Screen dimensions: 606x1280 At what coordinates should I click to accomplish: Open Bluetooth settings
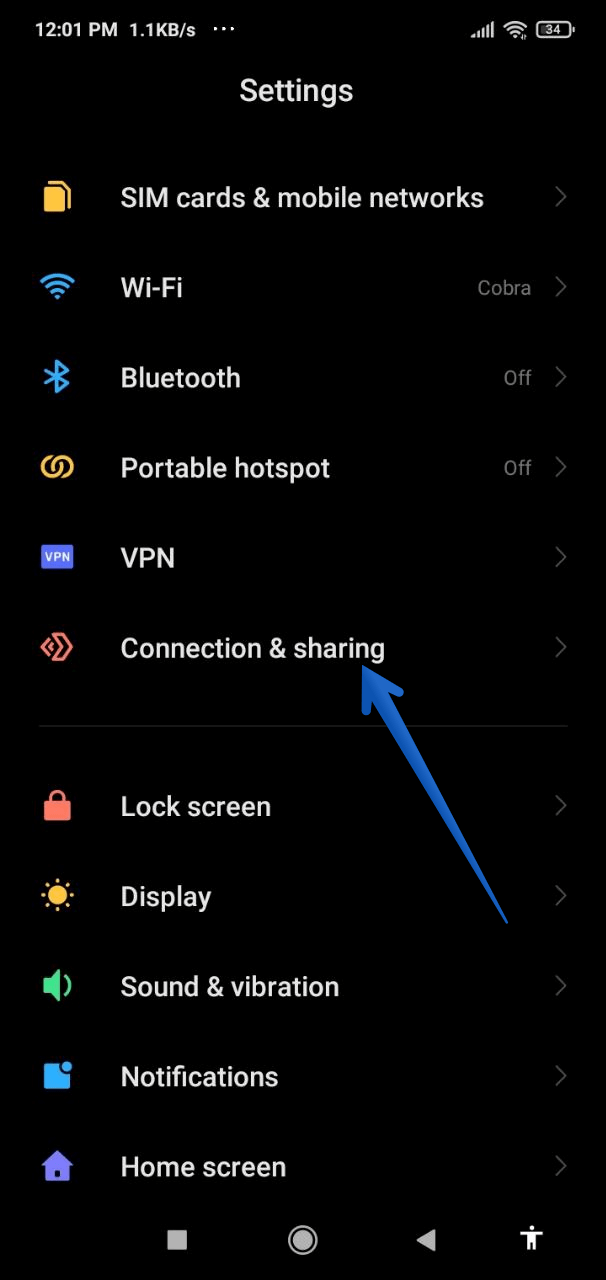point(303,378)
